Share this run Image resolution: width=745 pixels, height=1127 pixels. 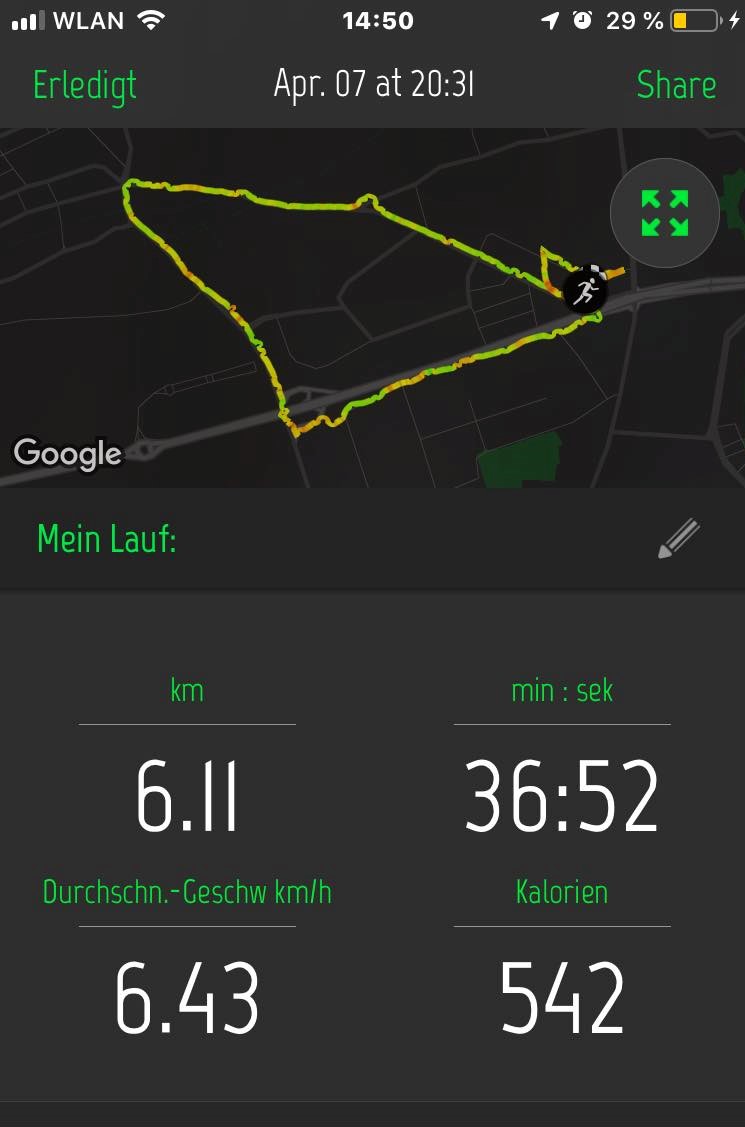(676, 85)
